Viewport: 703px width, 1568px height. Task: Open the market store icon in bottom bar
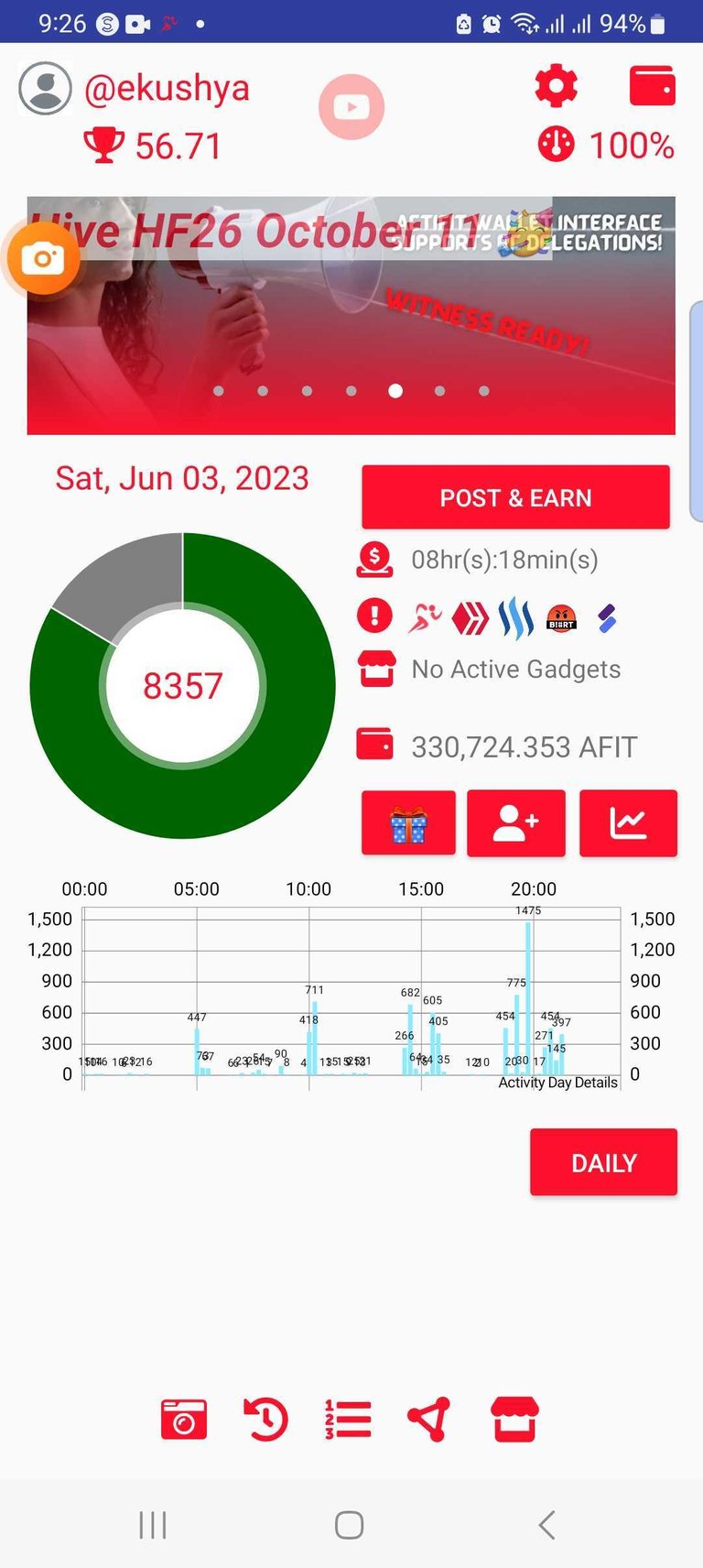515,1420
